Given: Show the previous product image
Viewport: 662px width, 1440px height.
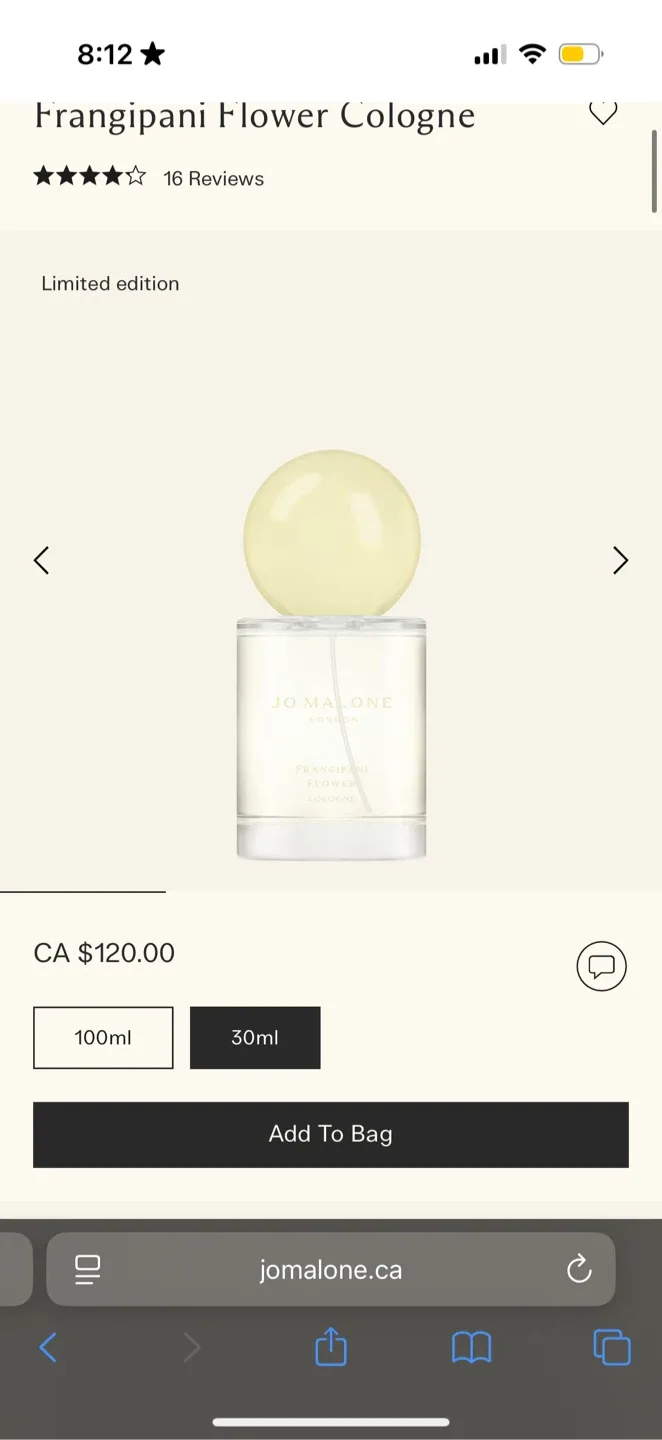Looking at the screenshot, I should click(x=41, y=560).
